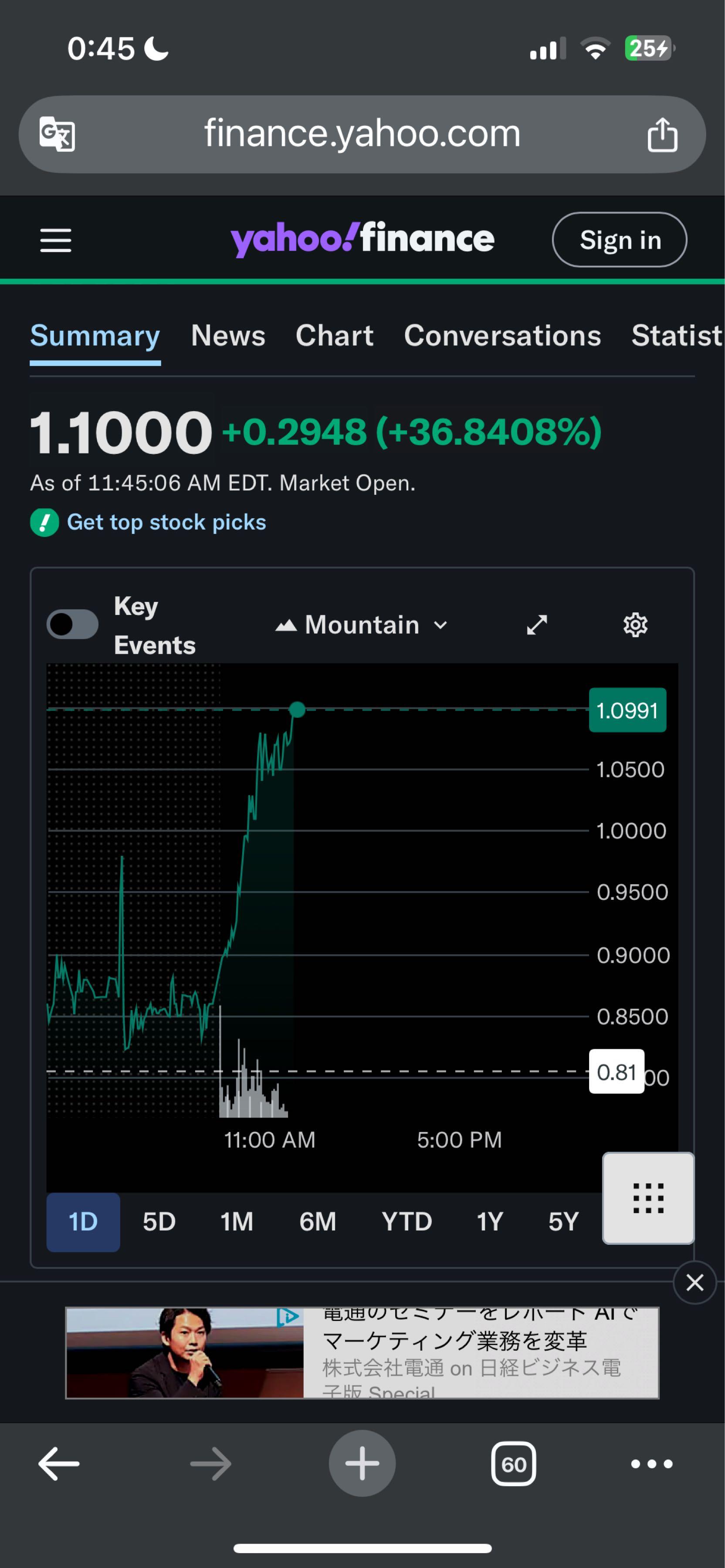This screenshot has height=1568, width=725.
Task: Switch chart to 1M range
Action: click(237, 1222)
